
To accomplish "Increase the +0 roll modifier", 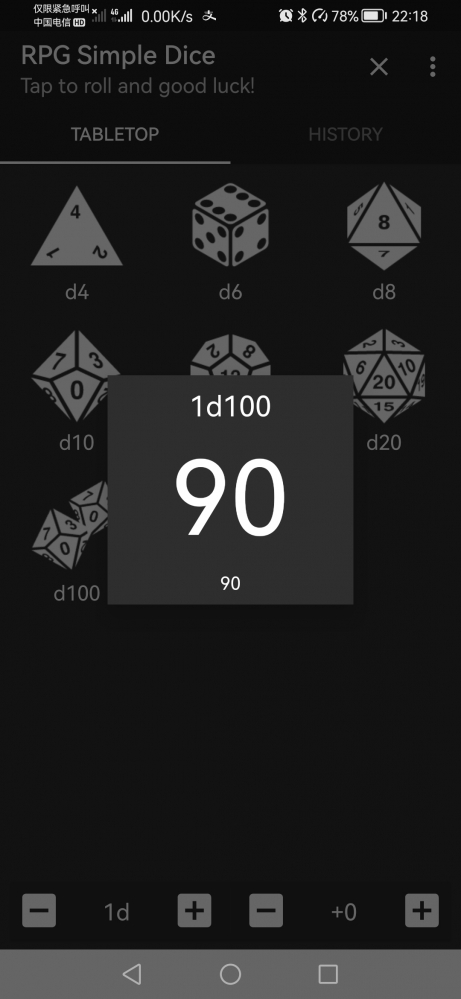I will pyautogui.click(x=422, y=910).
